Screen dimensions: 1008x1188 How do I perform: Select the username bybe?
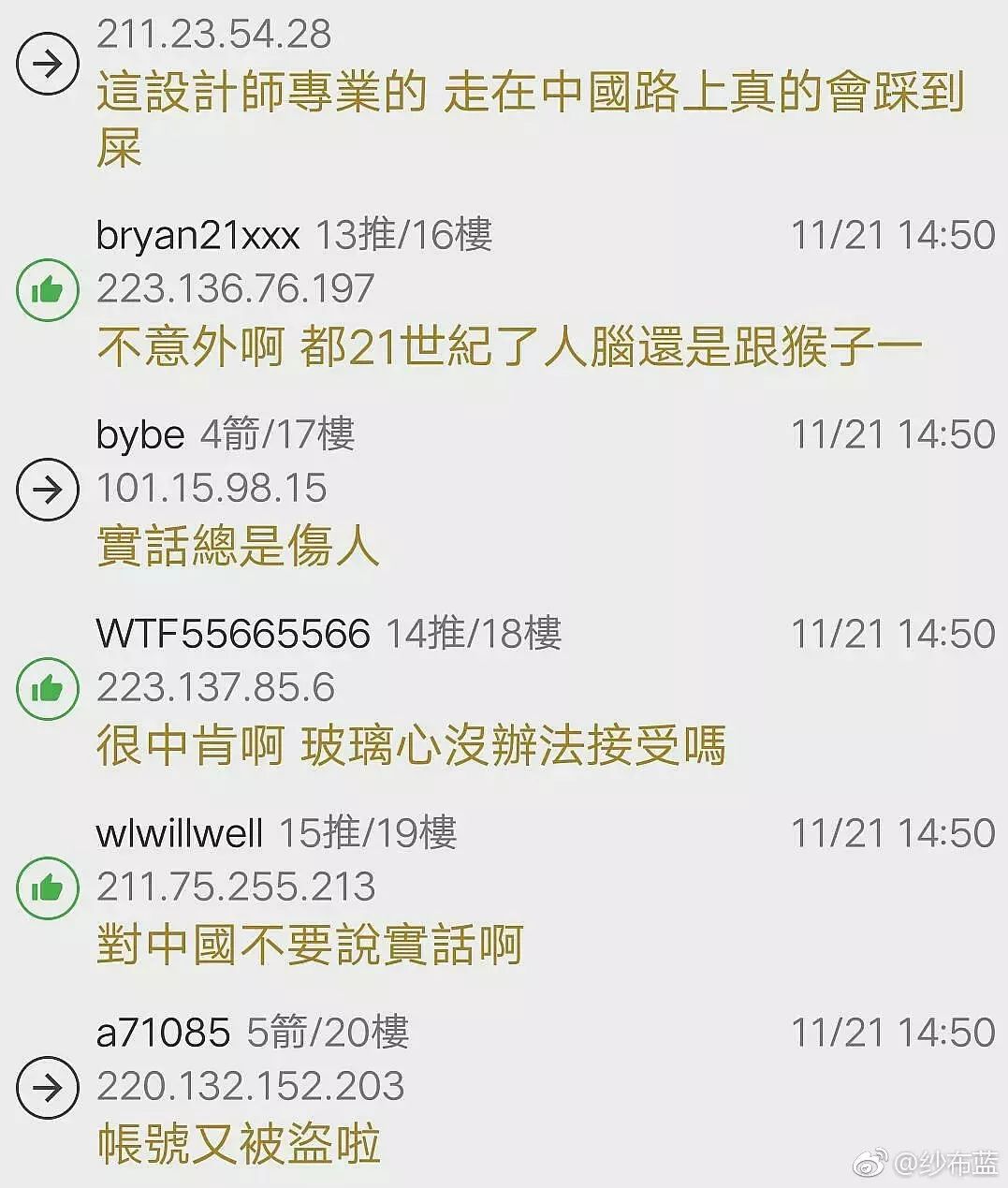coord(139,434)
